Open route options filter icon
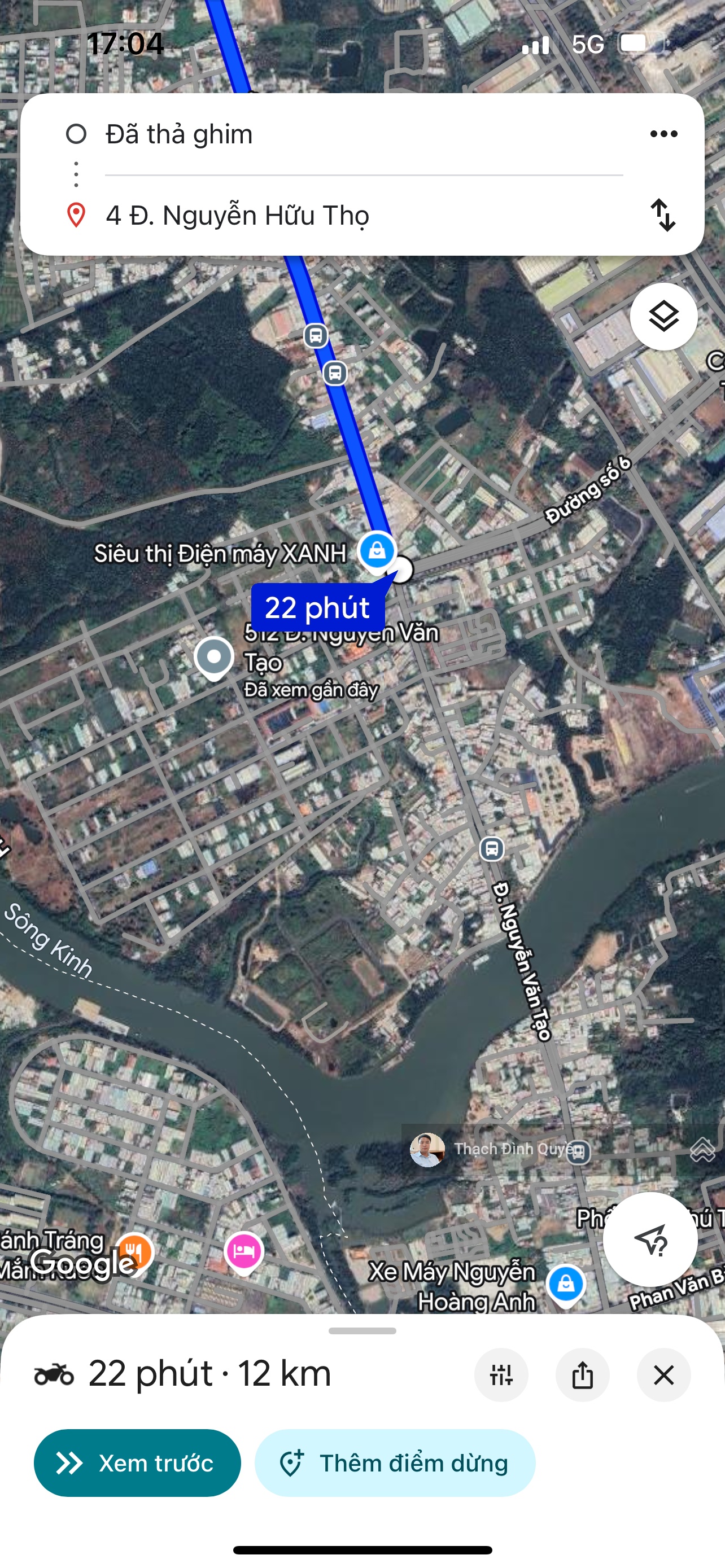 (501, 1375)
